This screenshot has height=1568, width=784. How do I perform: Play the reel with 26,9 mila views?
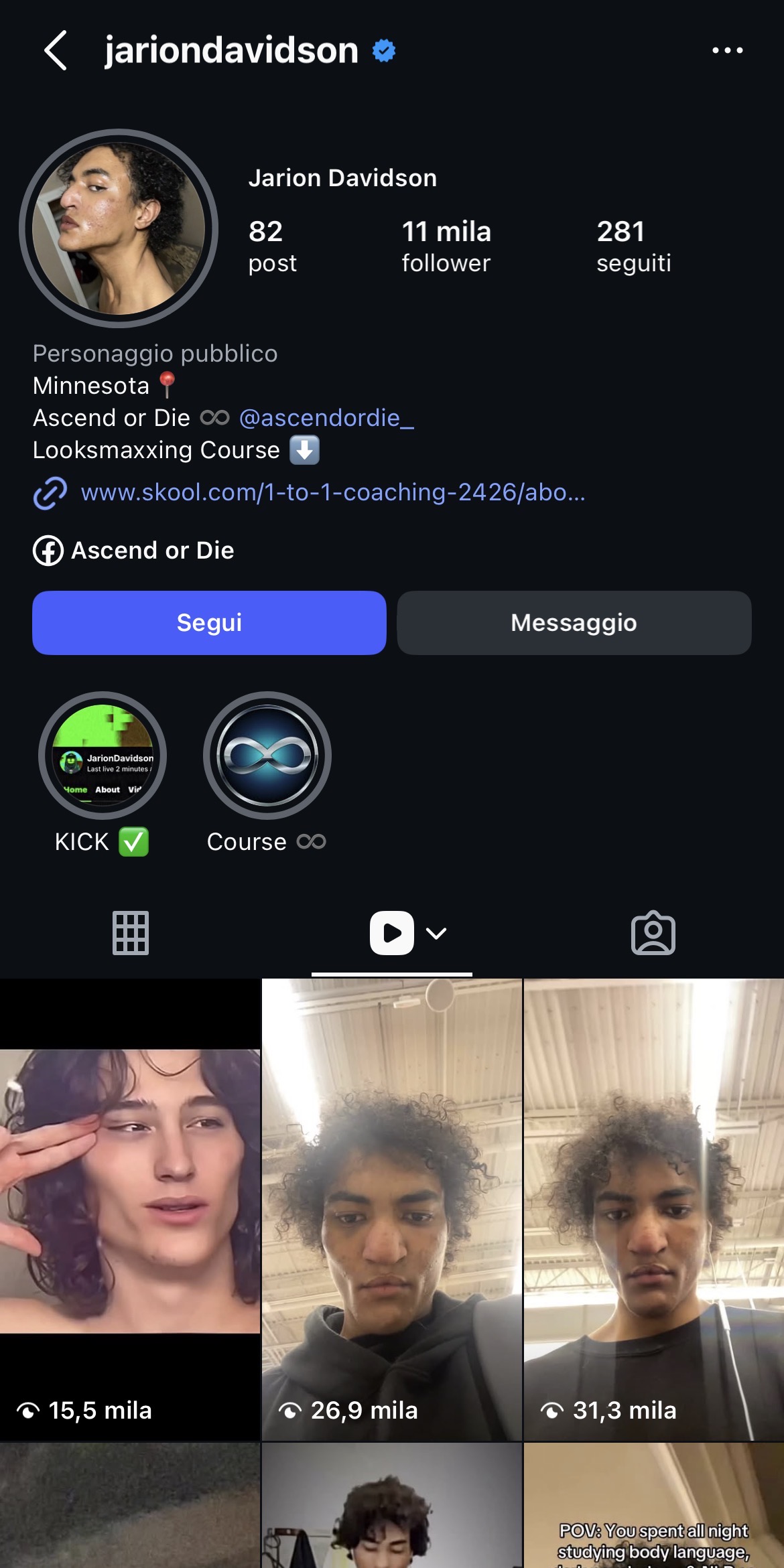pyautogui.click(x=391, y=1209)
